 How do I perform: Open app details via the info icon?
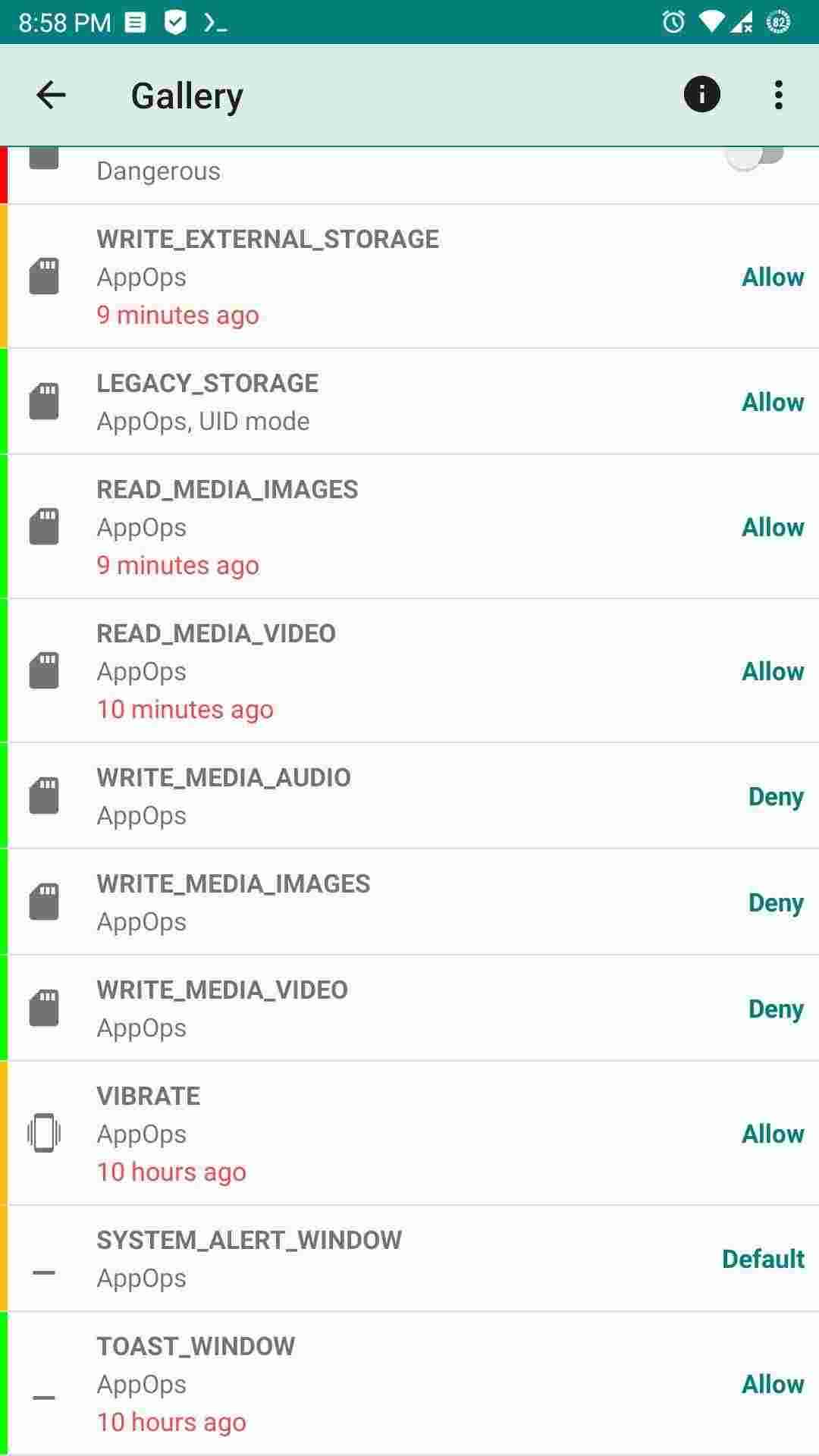(700, 94)
